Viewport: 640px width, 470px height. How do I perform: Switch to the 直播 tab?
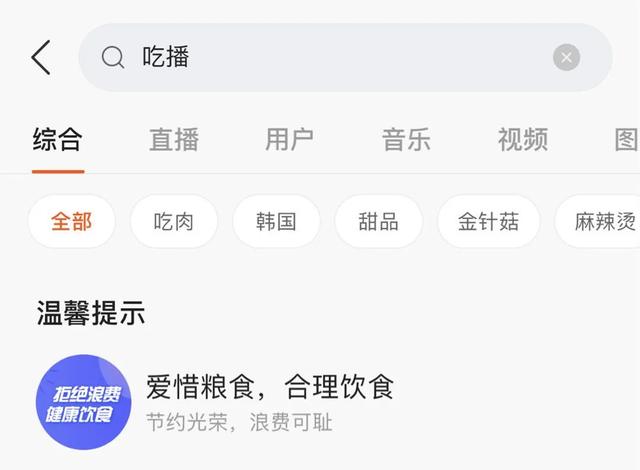point(174,140)
